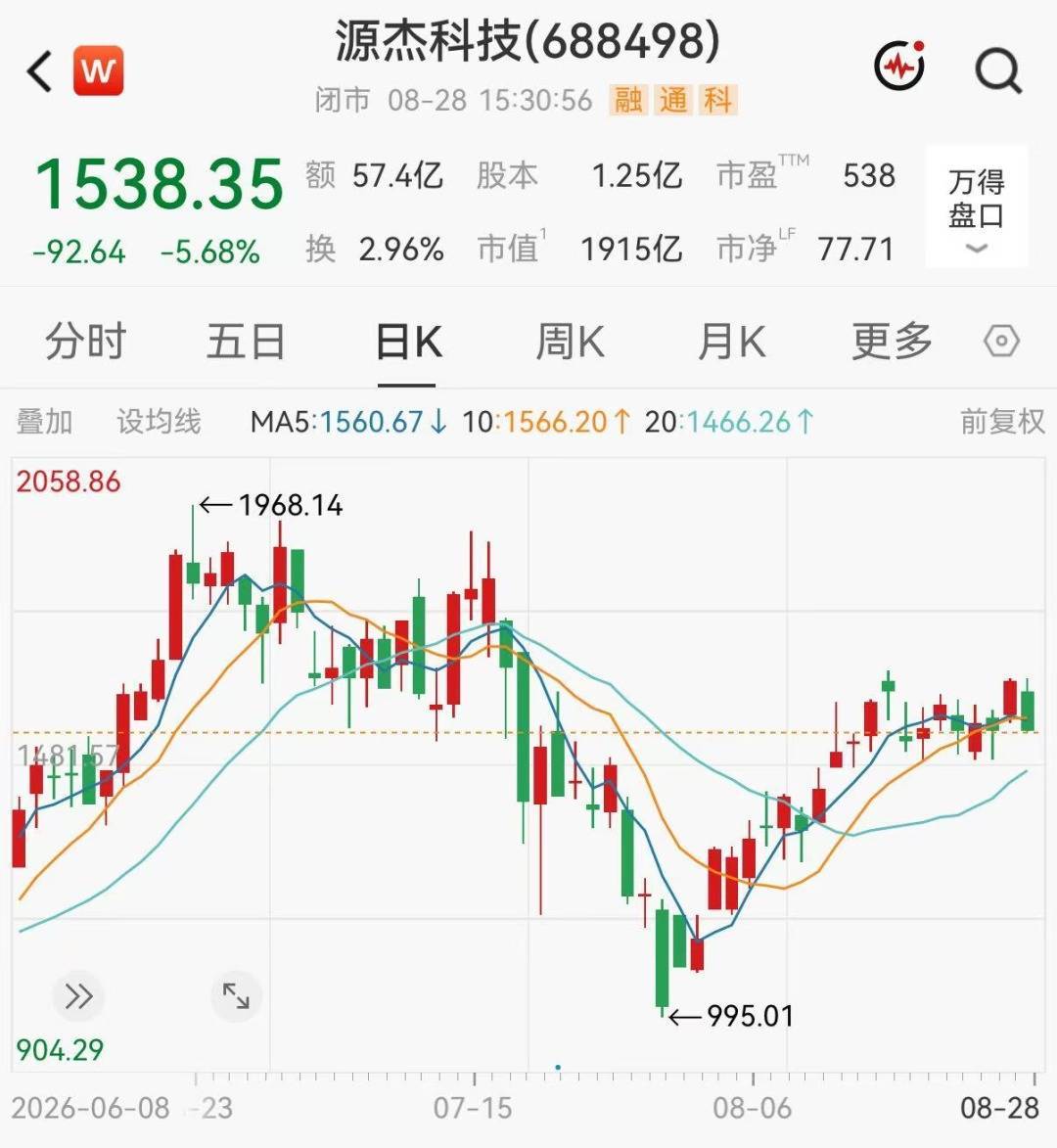Open chart settings hexagon icon
Viewport: 1057px width, 1148px height.
click(x=1000, y=342)
